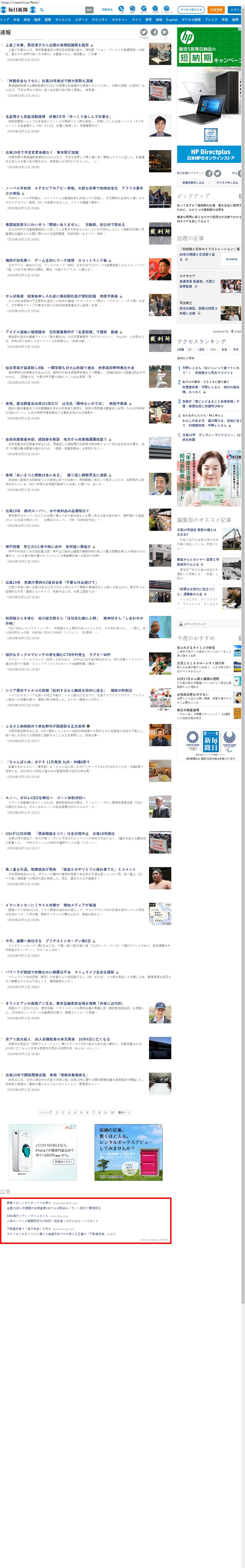Open the 名倉潤さん芸能活動復帰 article

click(58, 117)
